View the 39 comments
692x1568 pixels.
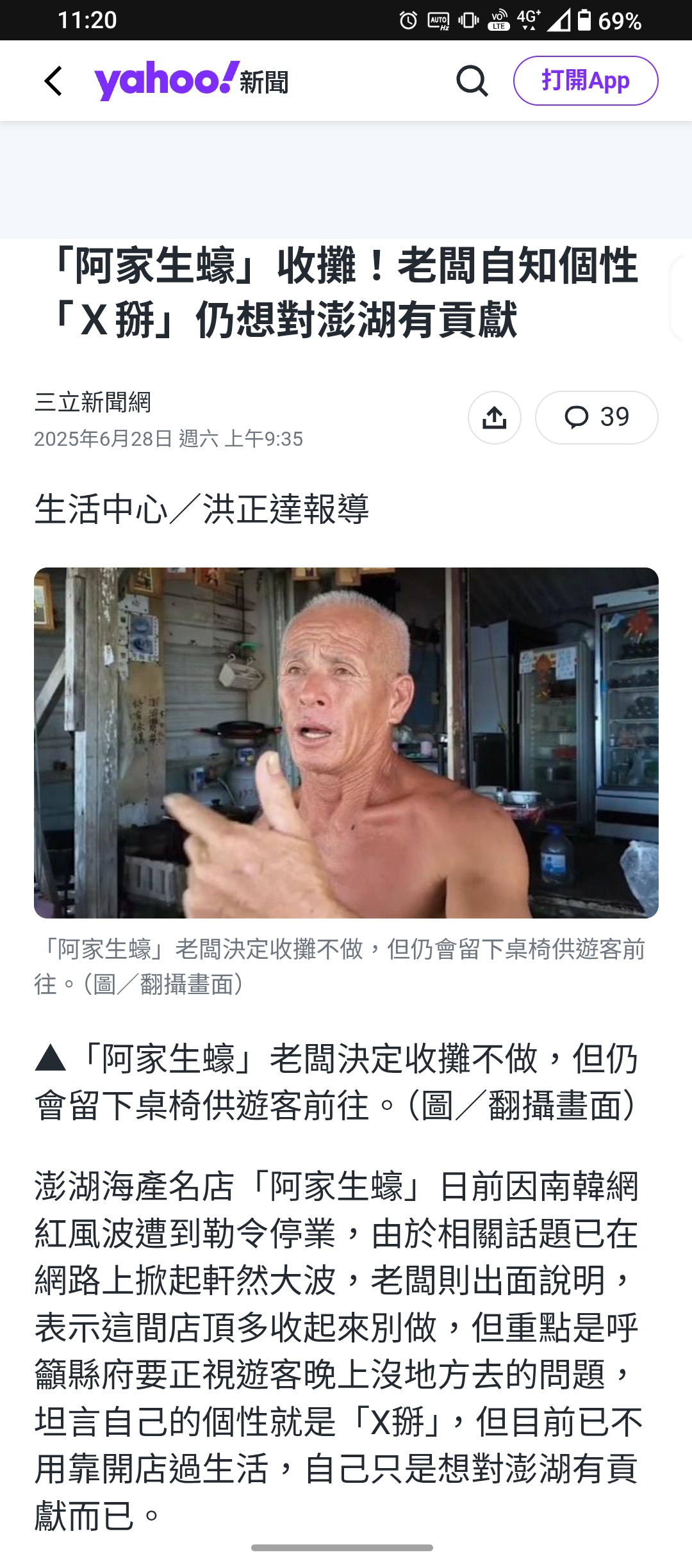(597, 418)
